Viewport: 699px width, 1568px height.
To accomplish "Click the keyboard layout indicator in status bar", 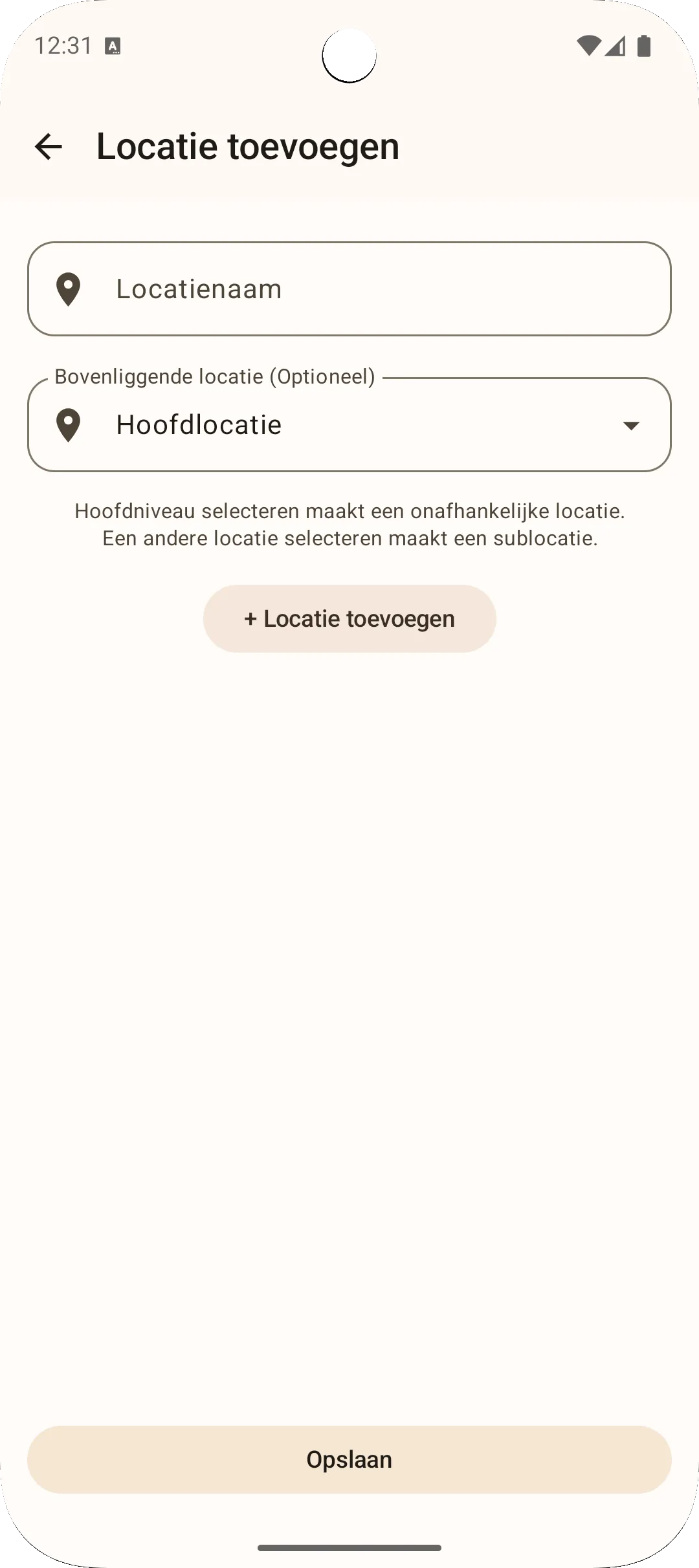I will click(113, 46).
